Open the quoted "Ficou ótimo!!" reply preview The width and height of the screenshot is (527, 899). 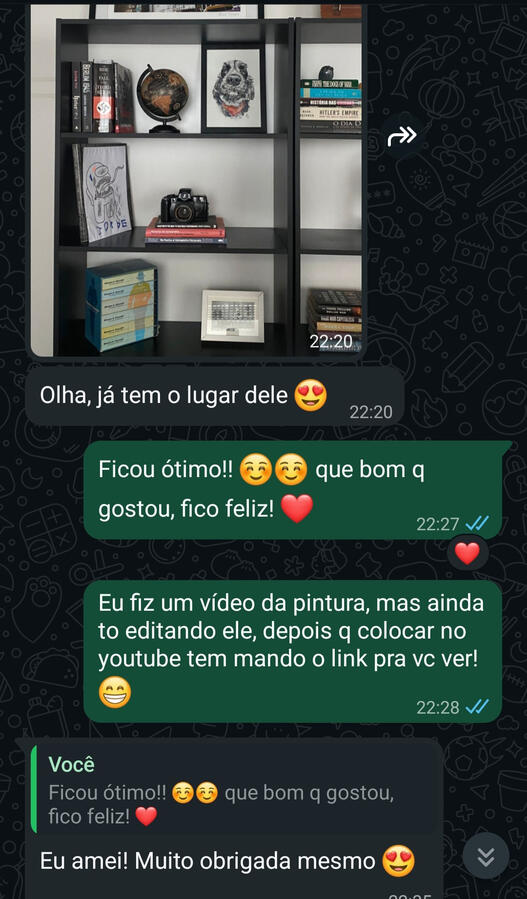[x=235, y=788]
